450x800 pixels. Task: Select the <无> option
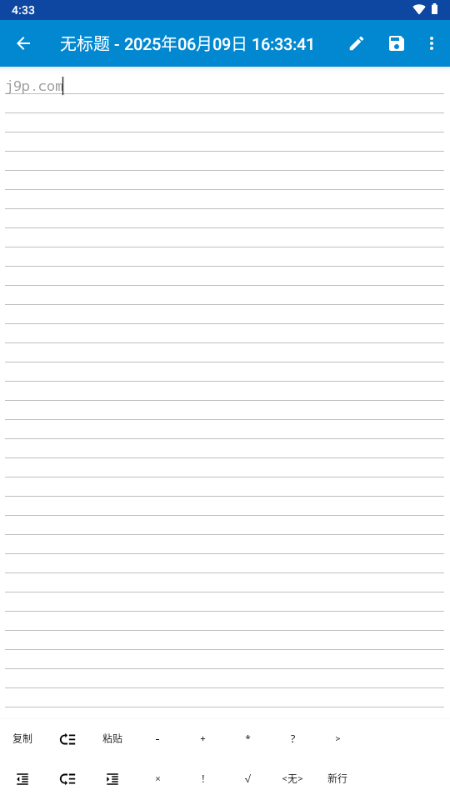tap(292, 779)
